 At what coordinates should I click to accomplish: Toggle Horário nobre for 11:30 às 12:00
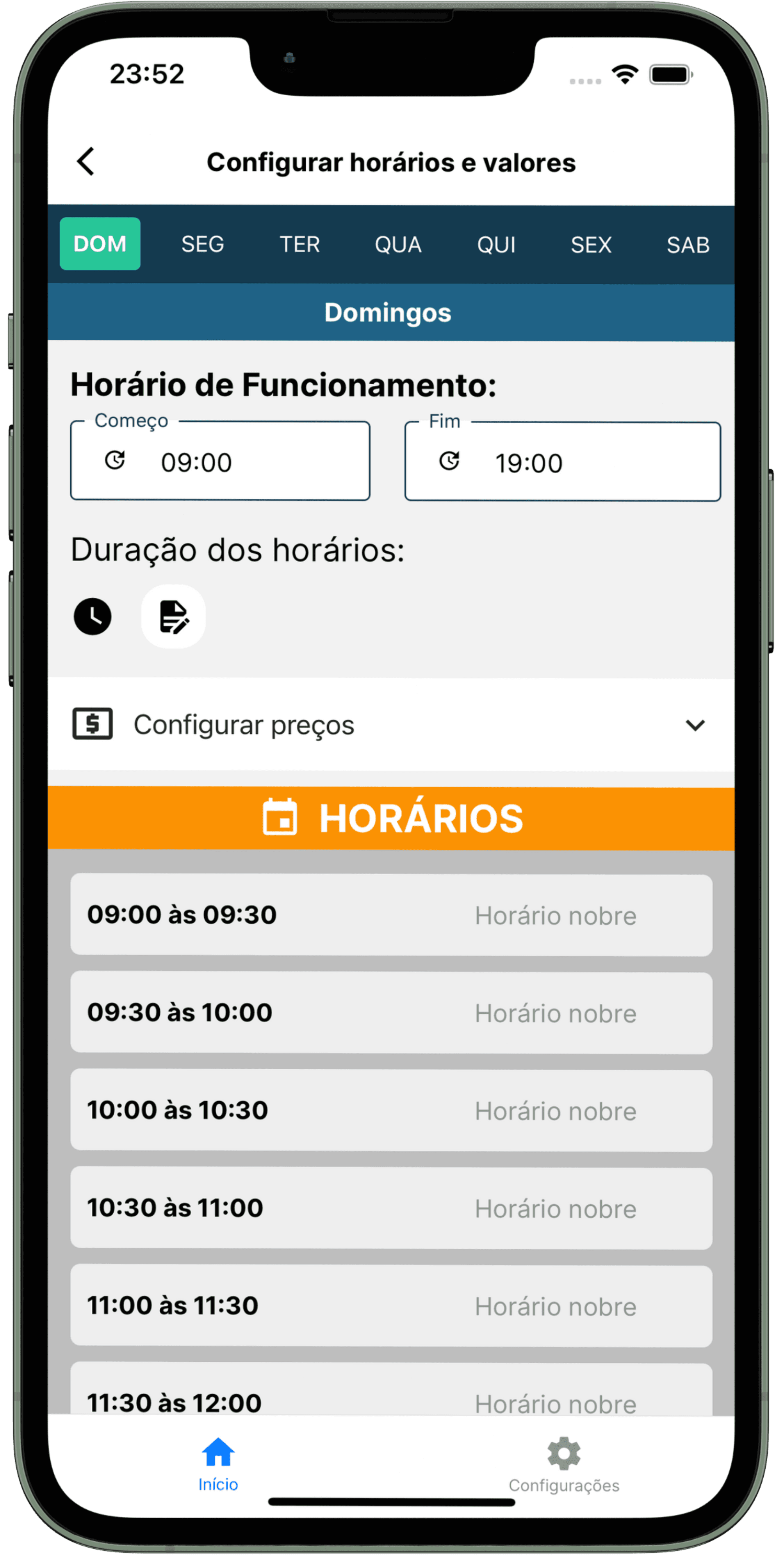tap(556, 1403)
